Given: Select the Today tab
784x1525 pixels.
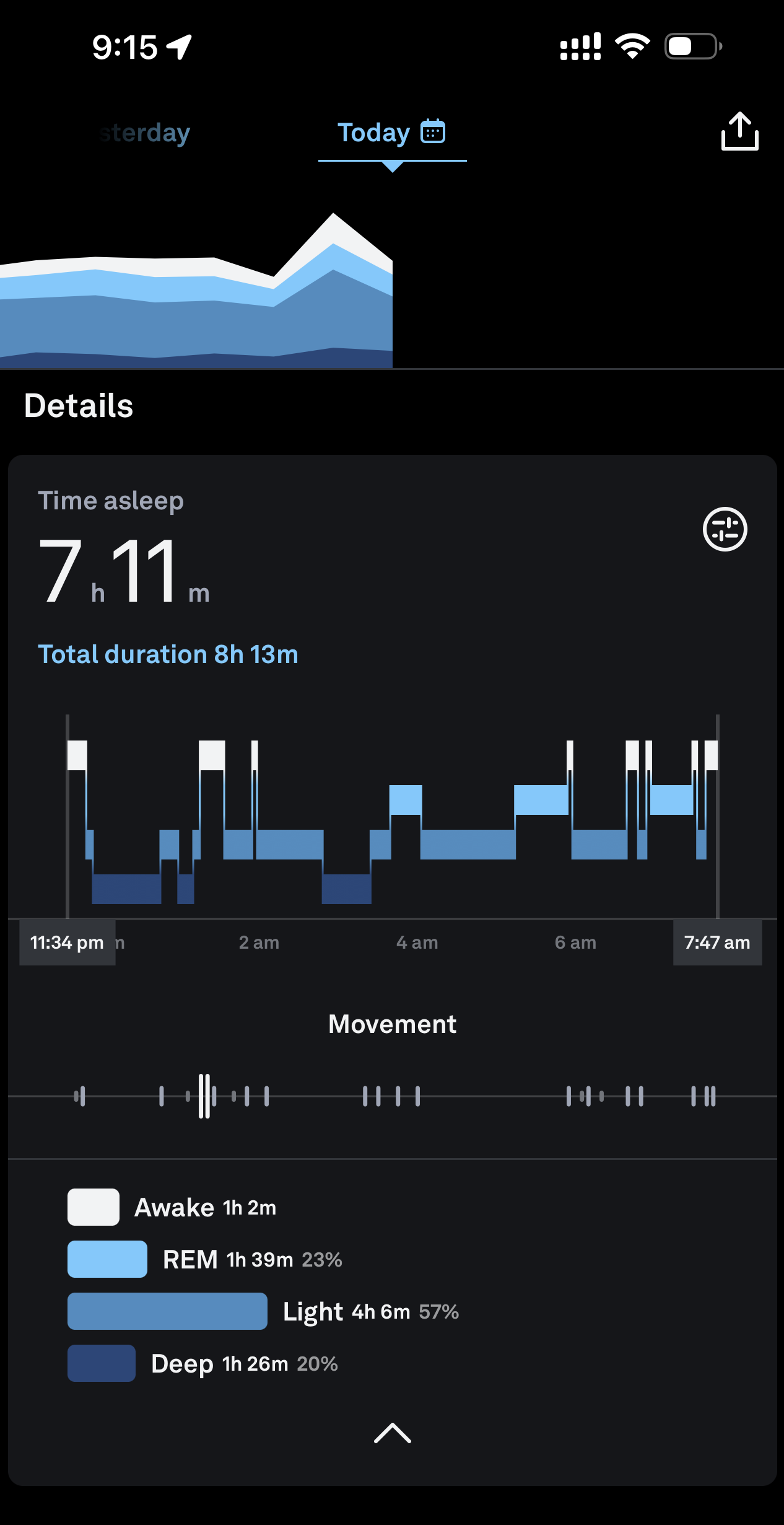Looking at the screenshot, I should tap(373, 131).
